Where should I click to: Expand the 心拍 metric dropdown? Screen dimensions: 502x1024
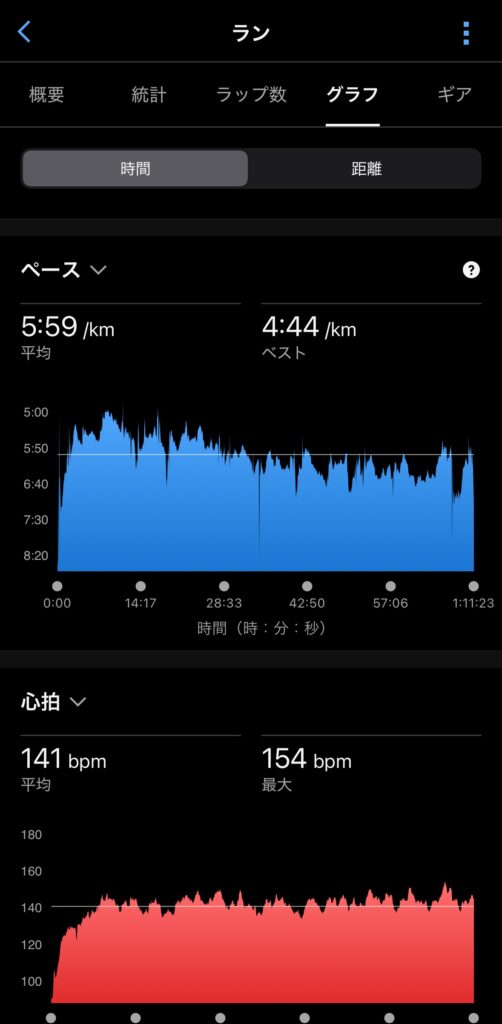pyautogui.click(x=54, y=702)
